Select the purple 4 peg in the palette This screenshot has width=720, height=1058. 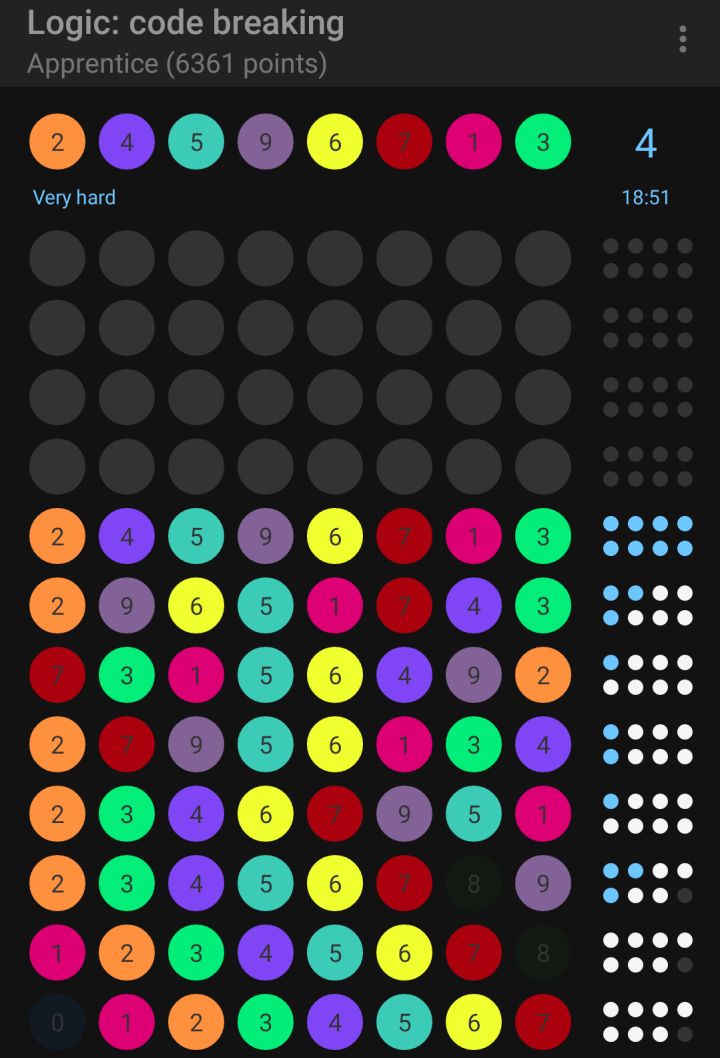click(126, 141)
